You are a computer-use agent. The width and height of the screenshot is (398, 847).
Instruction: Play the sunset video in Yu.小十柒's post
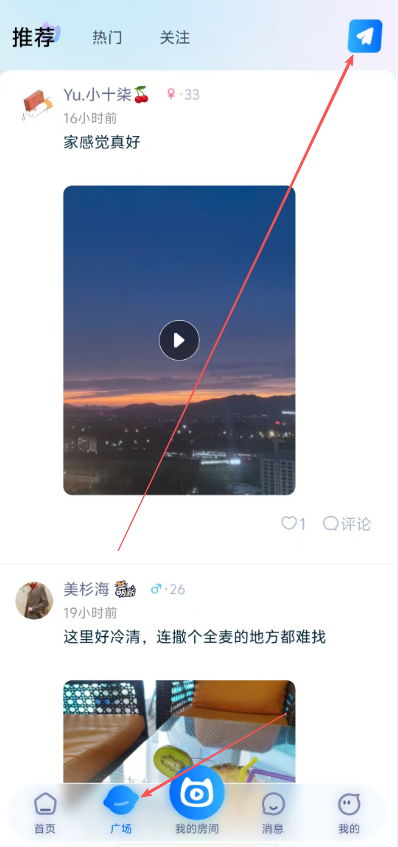coord(179,340)
